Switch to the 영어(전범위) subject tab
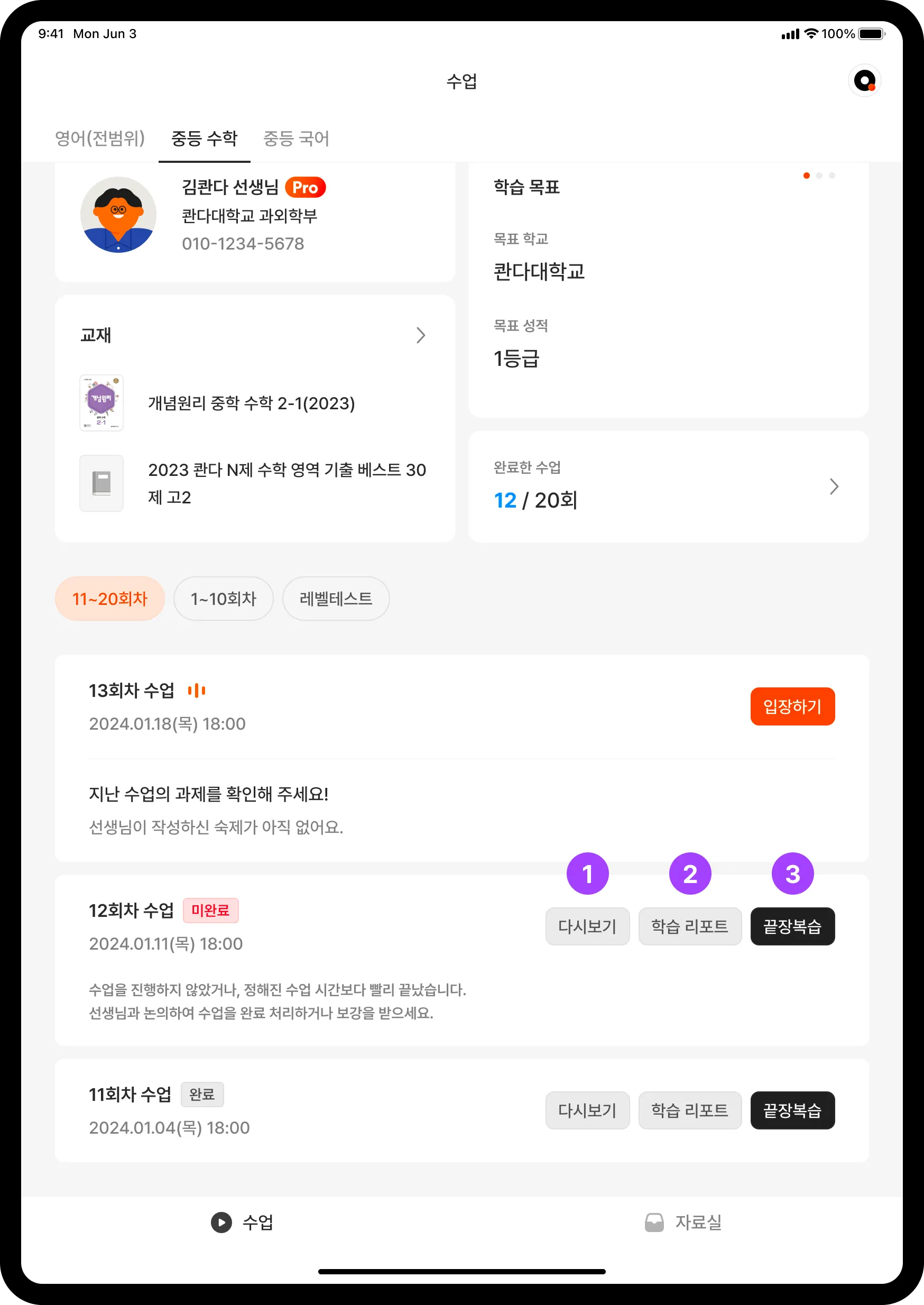 point(99,139)
